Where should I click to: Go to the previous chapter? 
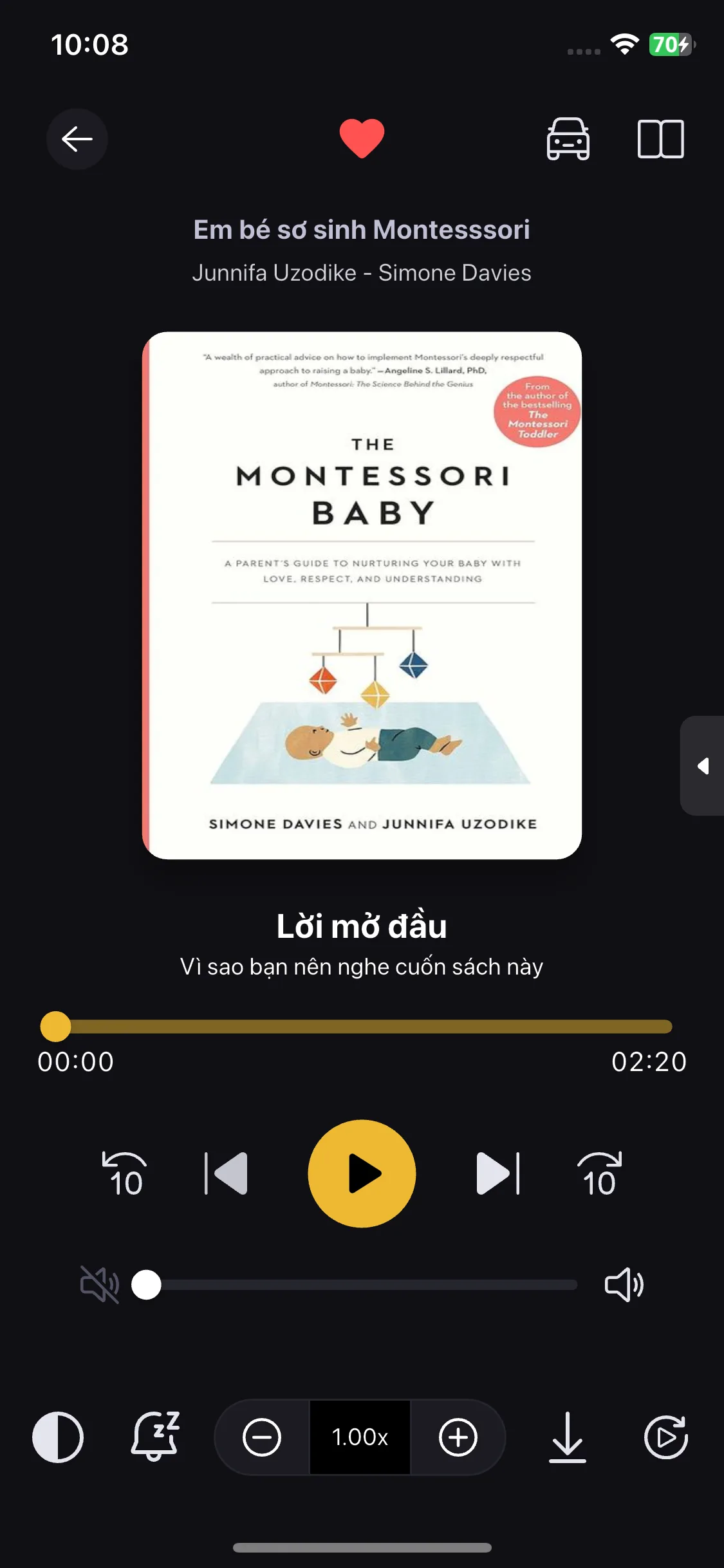[226, 1173]
